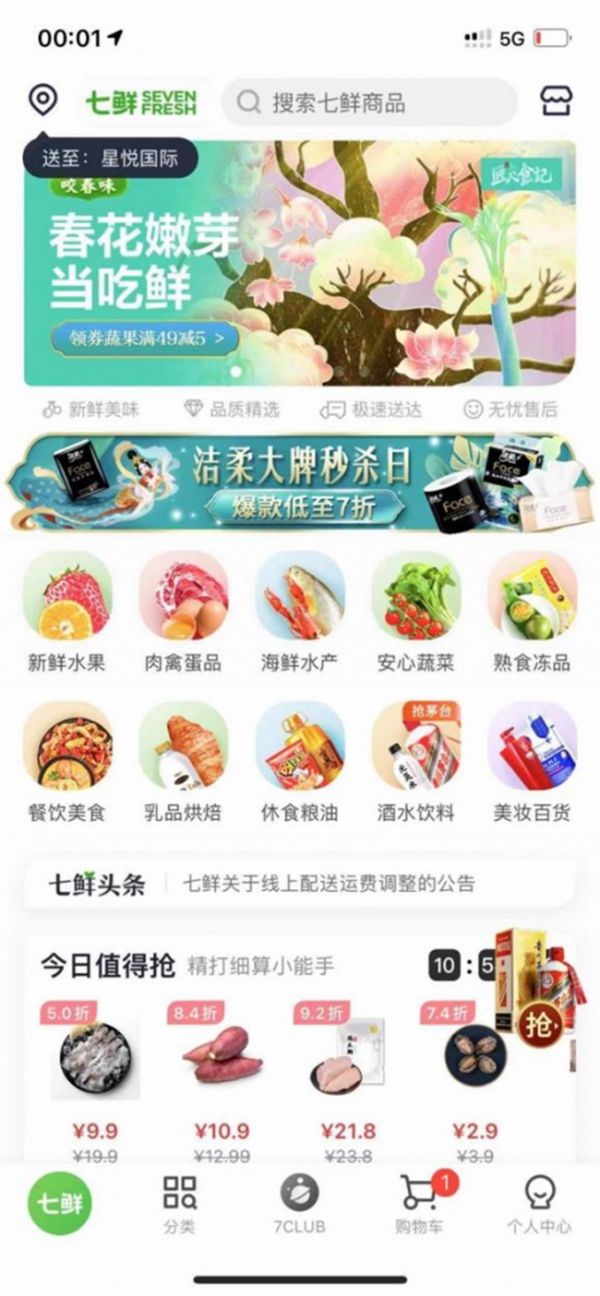
Task: Open the 购物车 shopping cart tab
Action: click(x=422, y=1203)
